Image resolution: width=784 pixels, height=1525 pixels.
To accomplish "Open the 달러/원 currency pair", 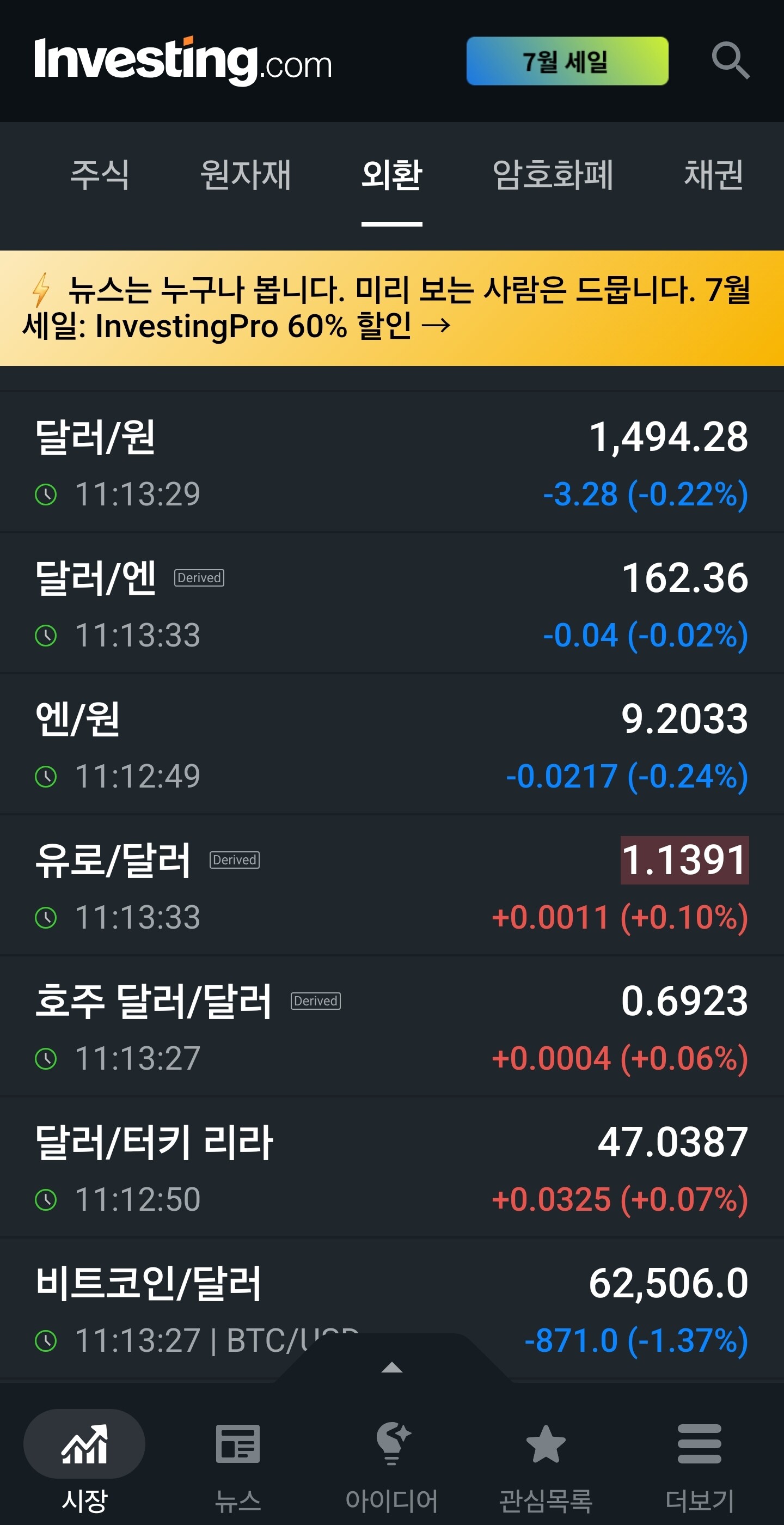I will click(391, 462).
